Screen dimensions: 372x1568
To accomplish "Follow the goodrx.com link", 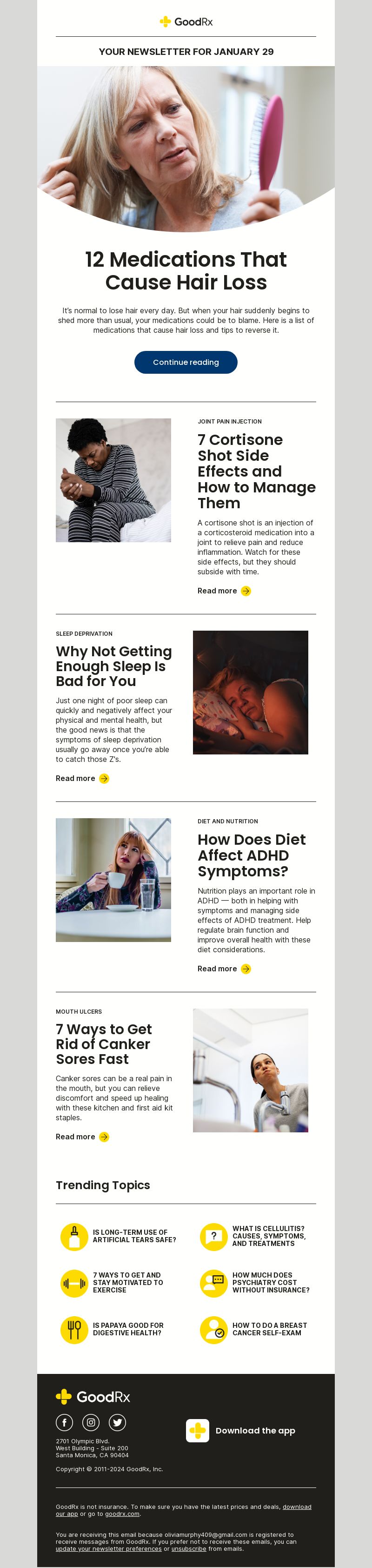I will [122, 1513].
